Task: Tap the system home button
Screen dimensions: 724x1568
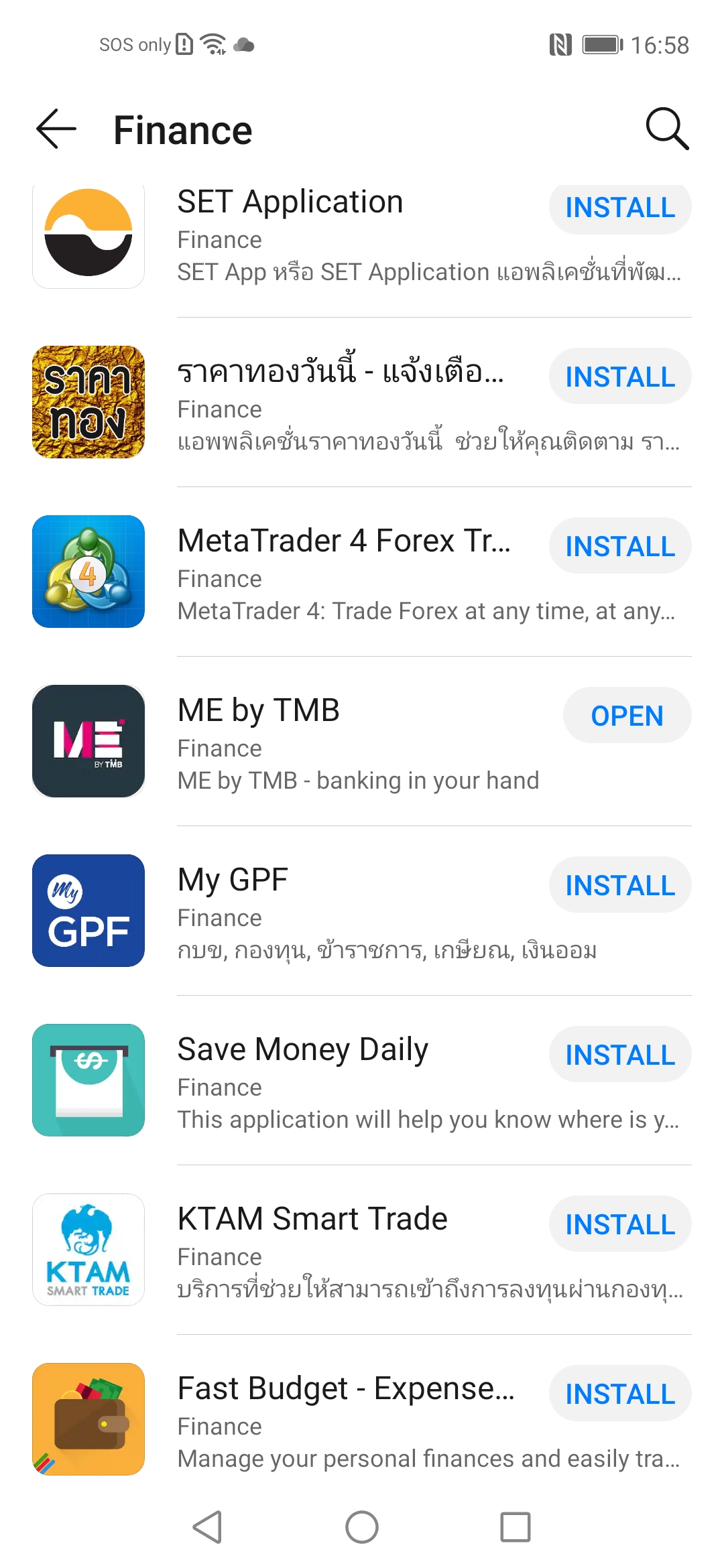Action: point(362,1527)
